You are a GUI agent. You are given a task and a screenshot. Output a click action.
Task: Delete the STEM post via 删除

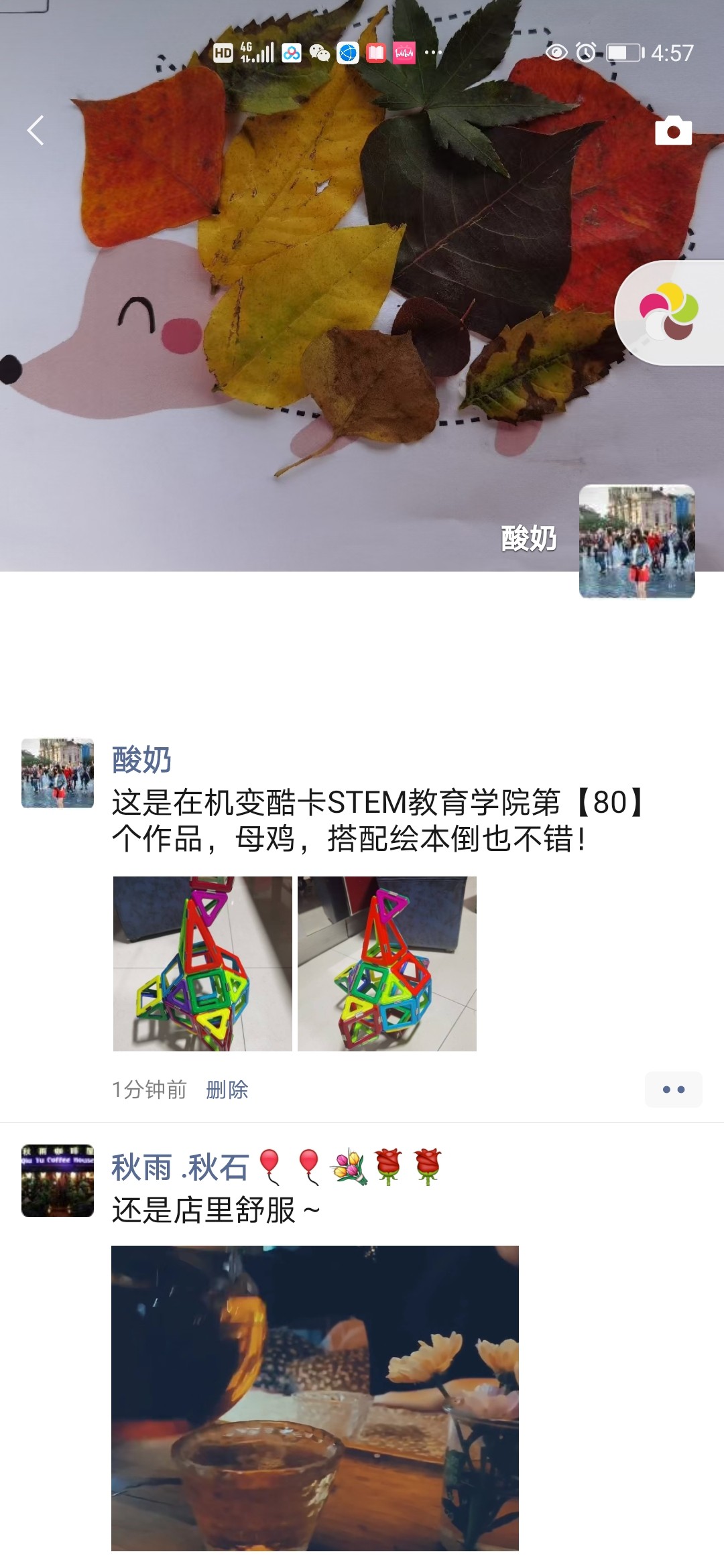click(x=227, y=1090)
